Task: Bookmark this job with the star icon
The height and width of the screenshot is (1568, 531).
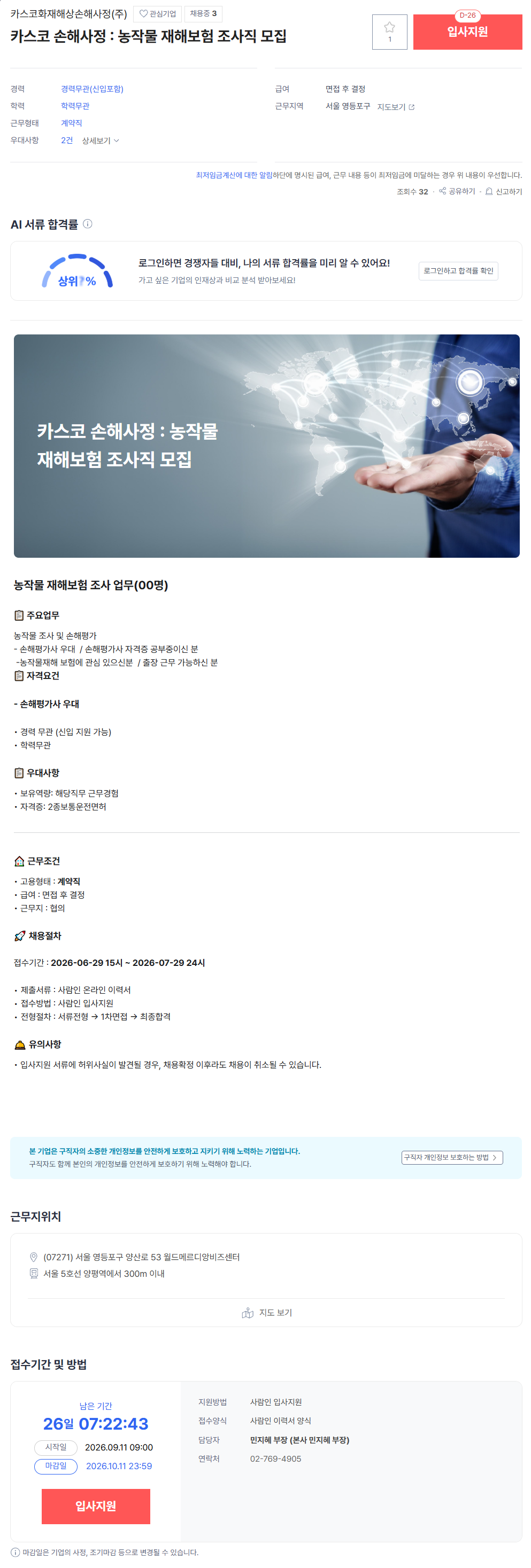Action: [389, 32]
